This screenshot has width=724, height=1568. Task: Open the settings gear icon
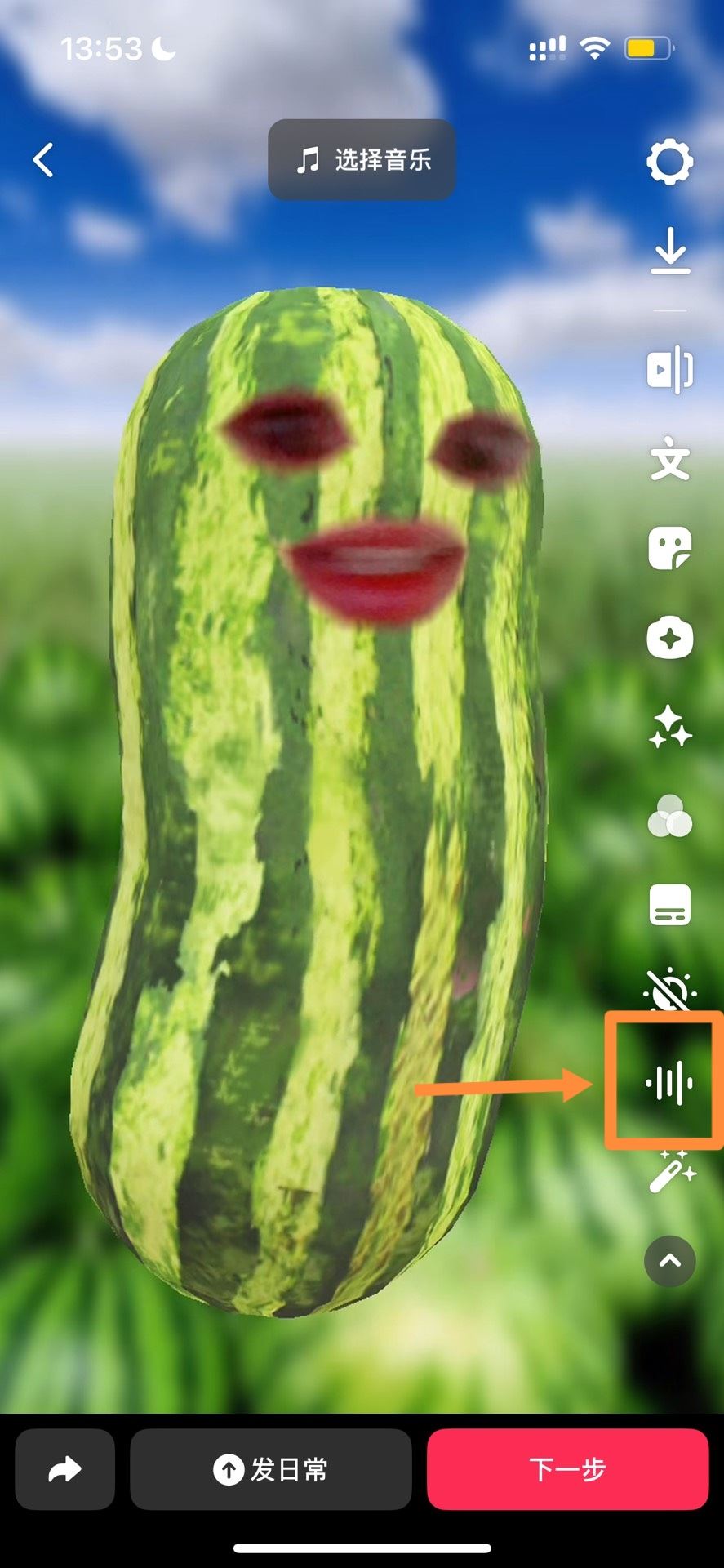point(669,162)
